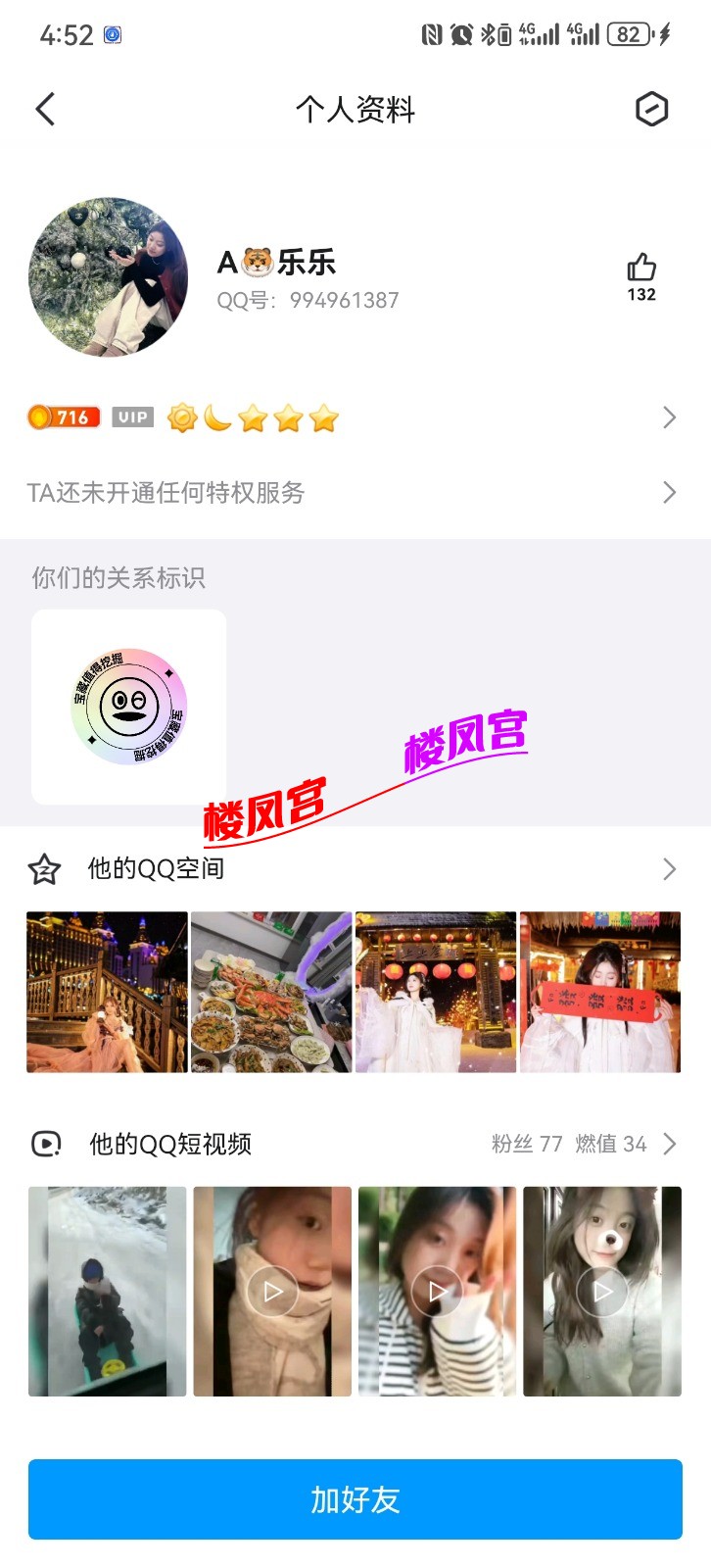This screenshot has height=1568, width=711.
Task: Tap the 加好友 button
Action: (355, 1499)
